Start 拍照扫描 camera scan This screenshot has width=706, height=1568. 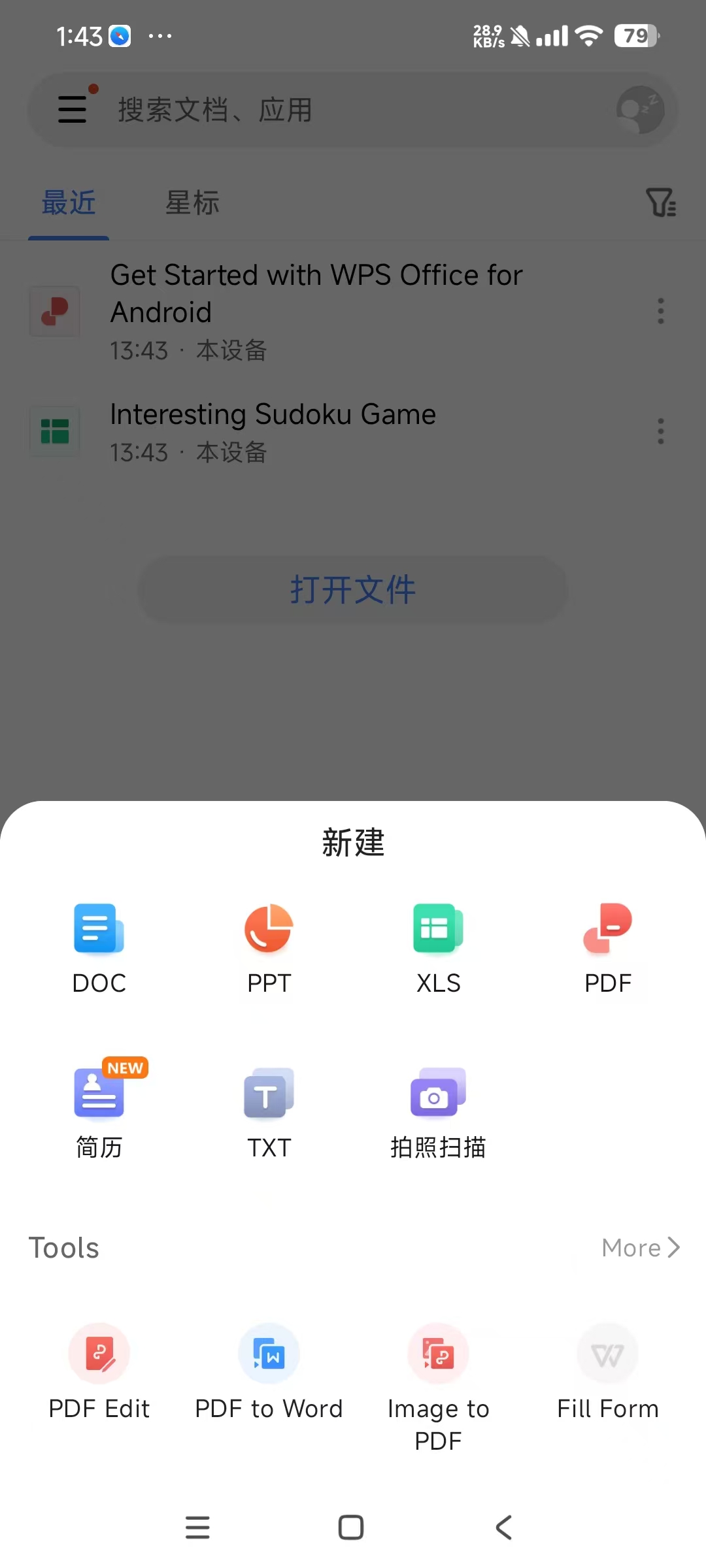click(438, 1111)
